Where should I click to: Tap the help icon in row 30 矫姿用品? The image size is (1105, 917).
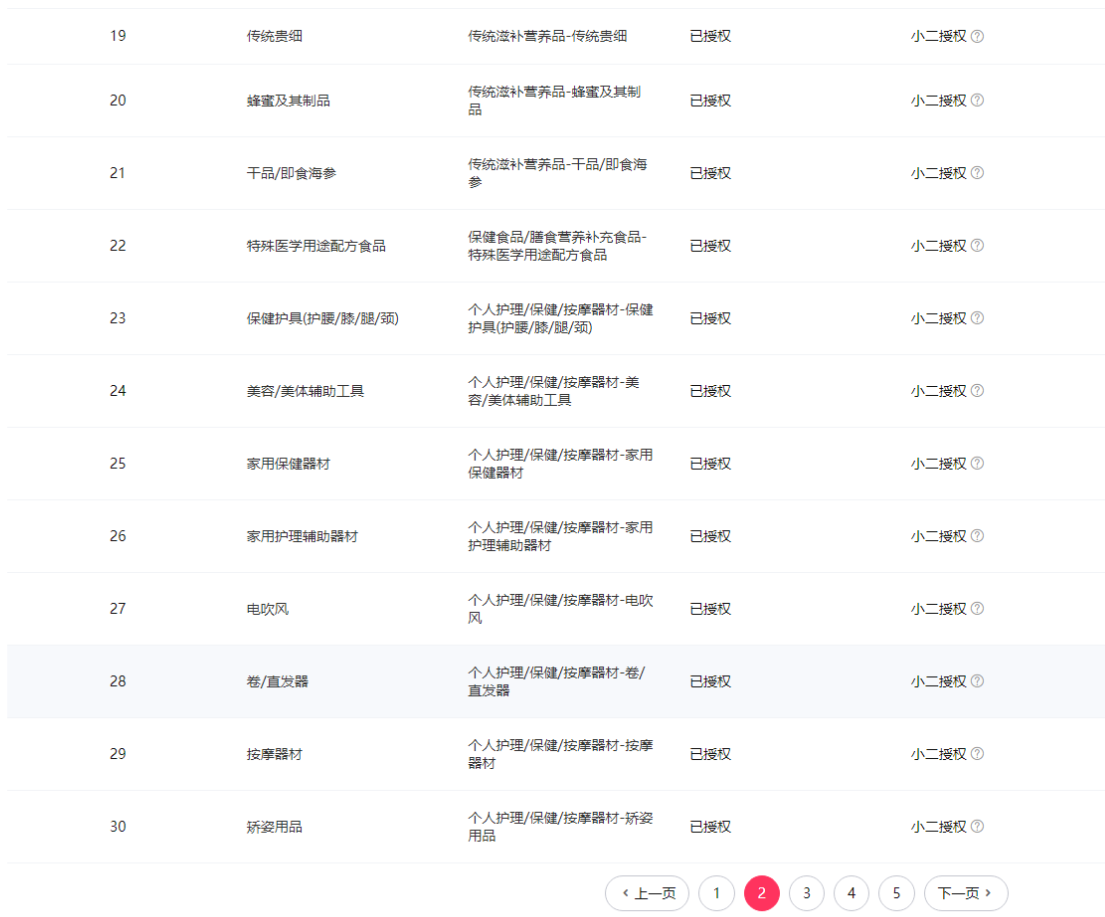pos(977,827)
